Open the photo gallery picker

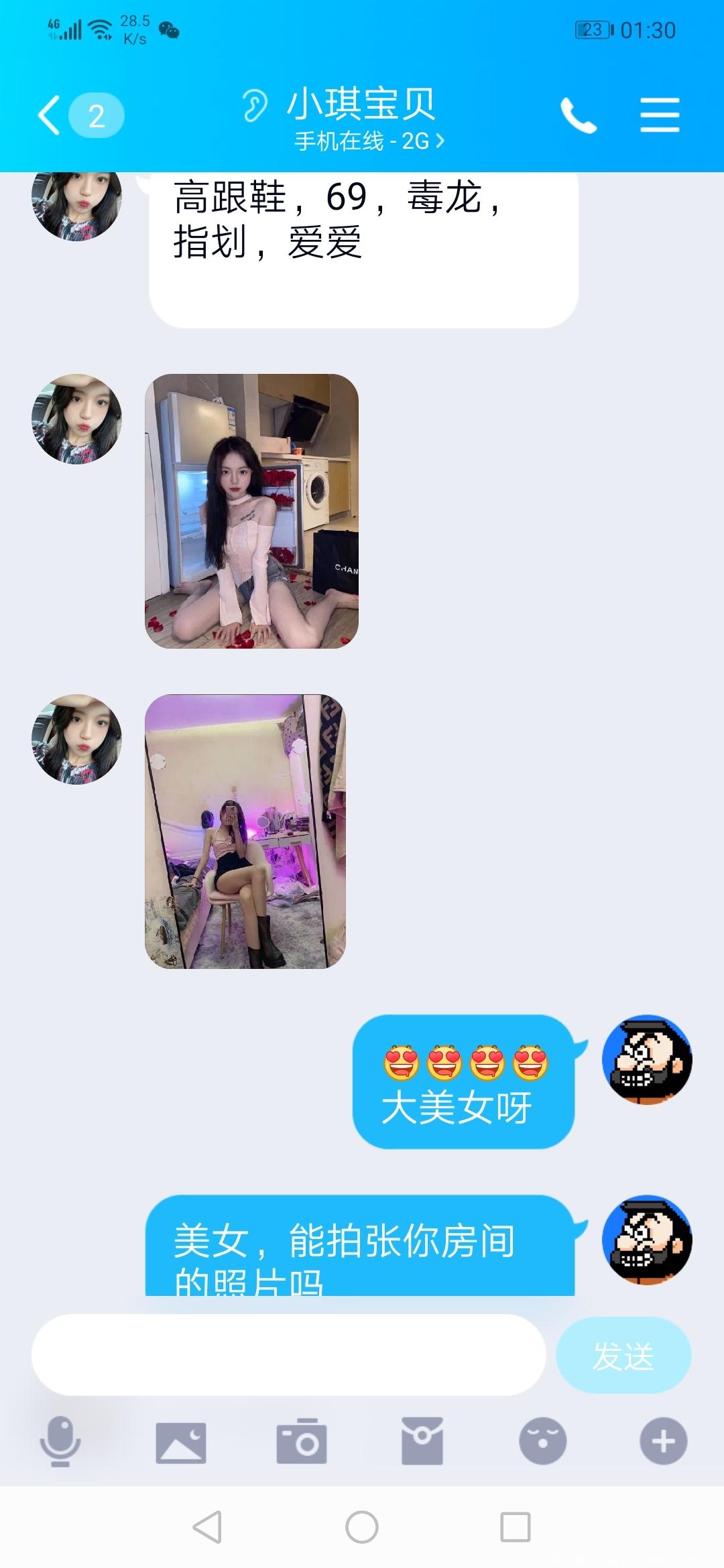pyautogui.click(x=181, y=1441)
